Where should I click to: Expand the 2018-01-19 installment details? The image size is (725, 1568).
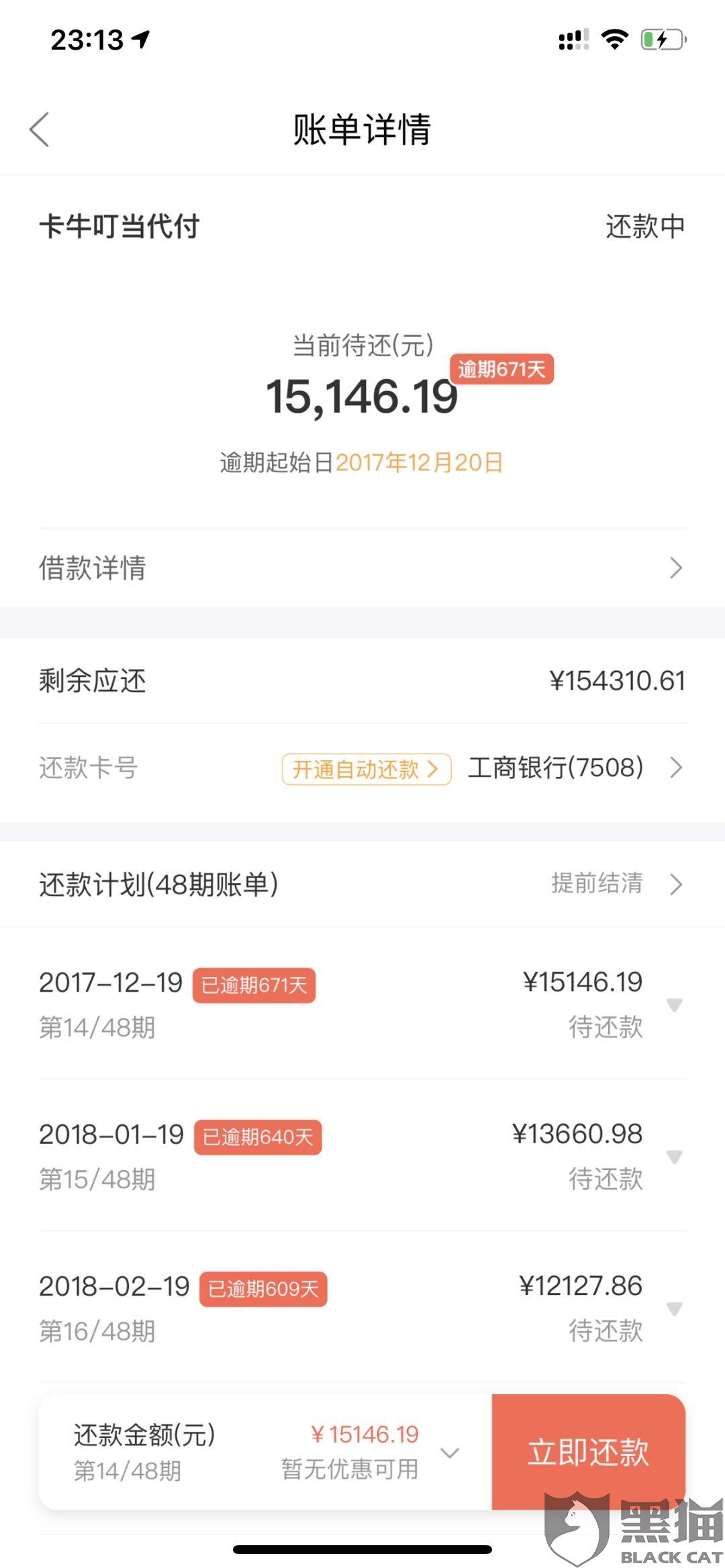coord(674,1156)
